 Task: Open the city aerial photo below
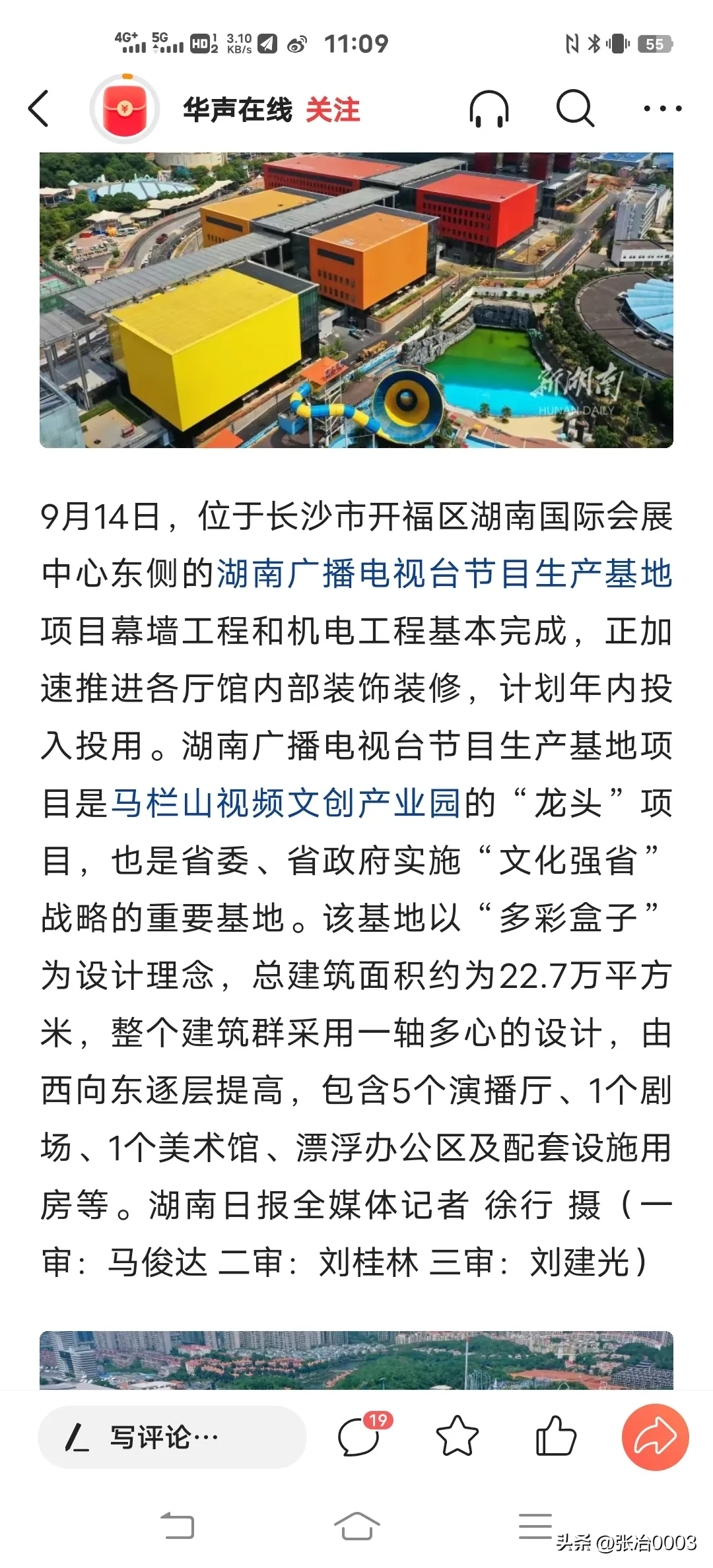(x=356, y=1361)
